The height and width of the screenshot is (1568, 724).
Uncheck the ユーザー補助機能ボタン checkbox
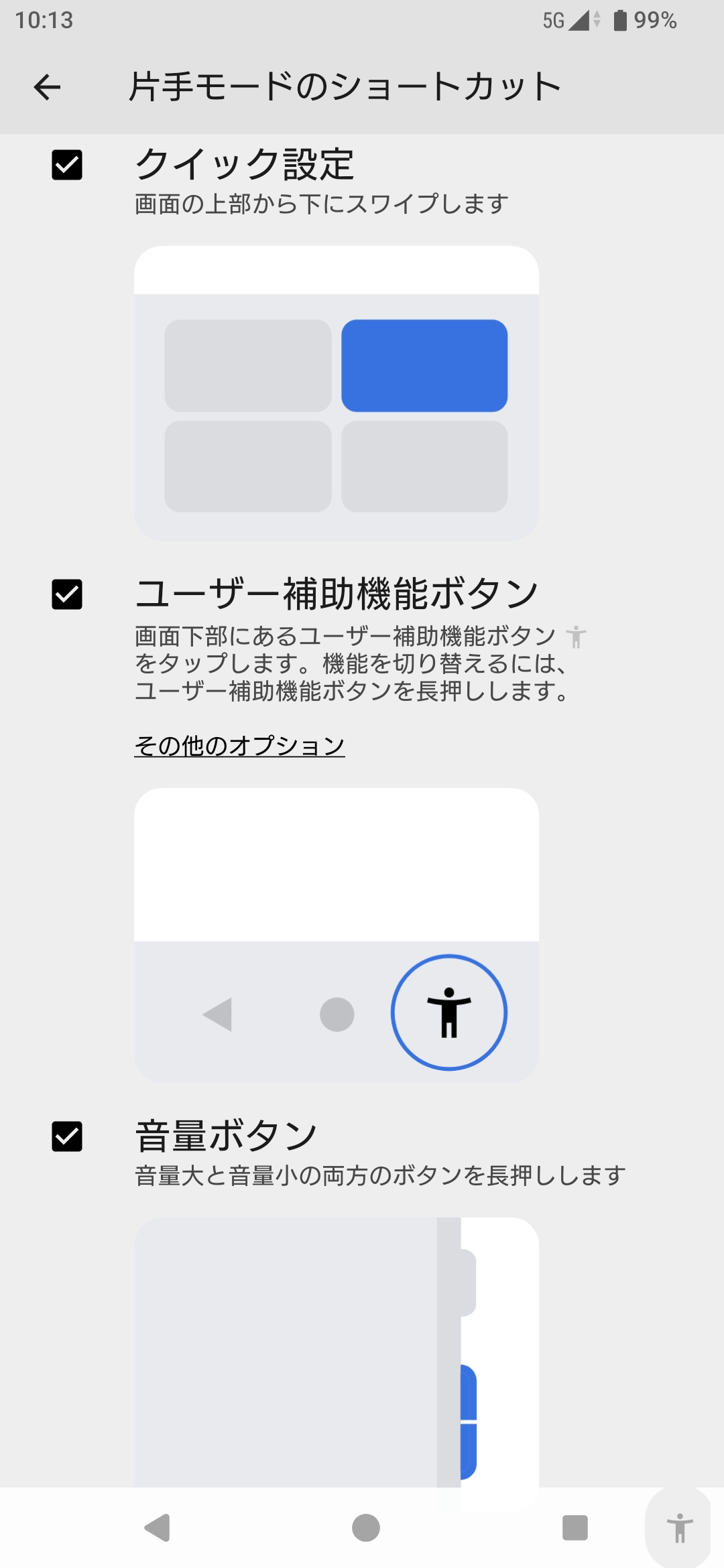click(67, 594)
